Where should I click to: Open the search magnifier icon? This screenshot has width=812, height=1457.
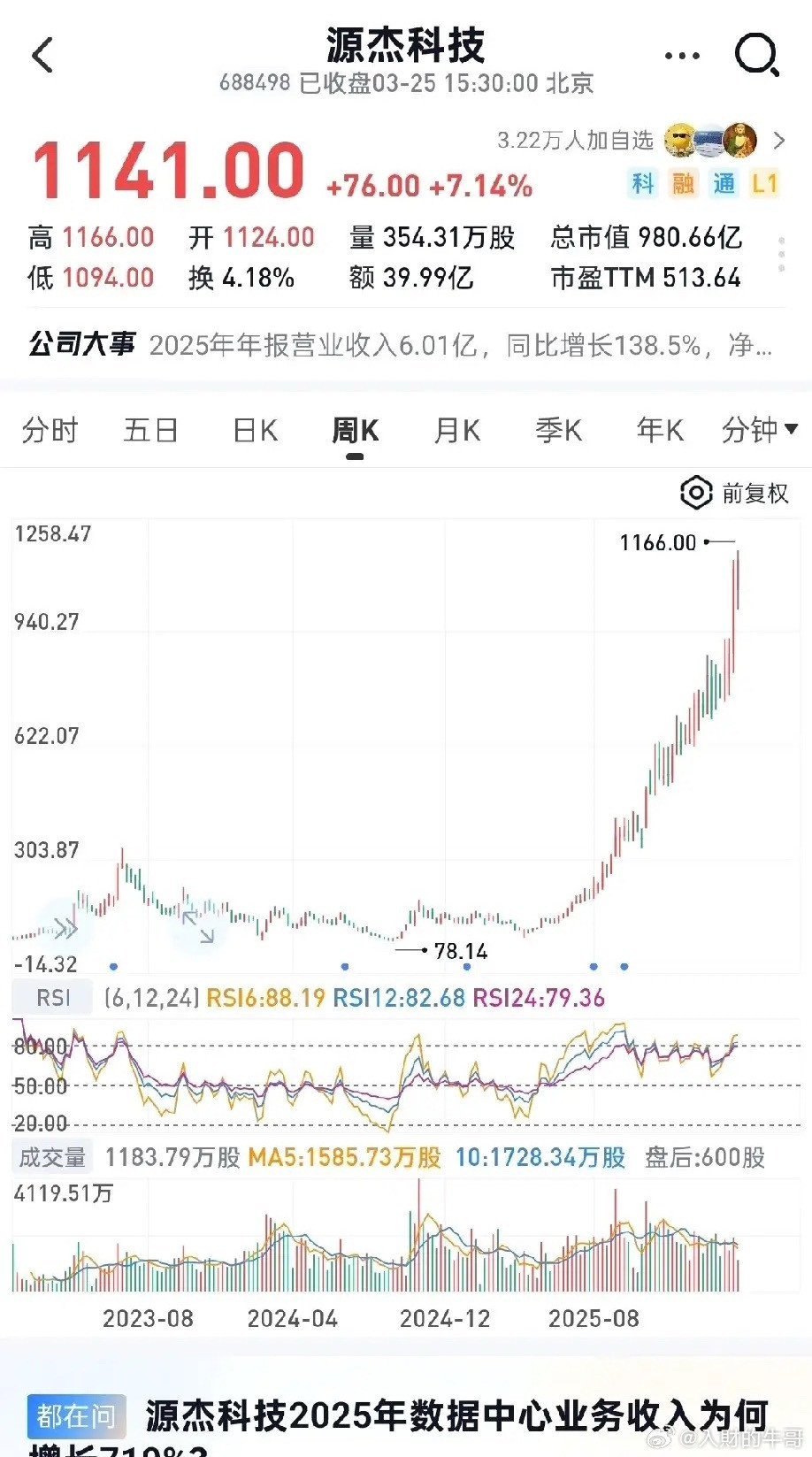(756, 55)
